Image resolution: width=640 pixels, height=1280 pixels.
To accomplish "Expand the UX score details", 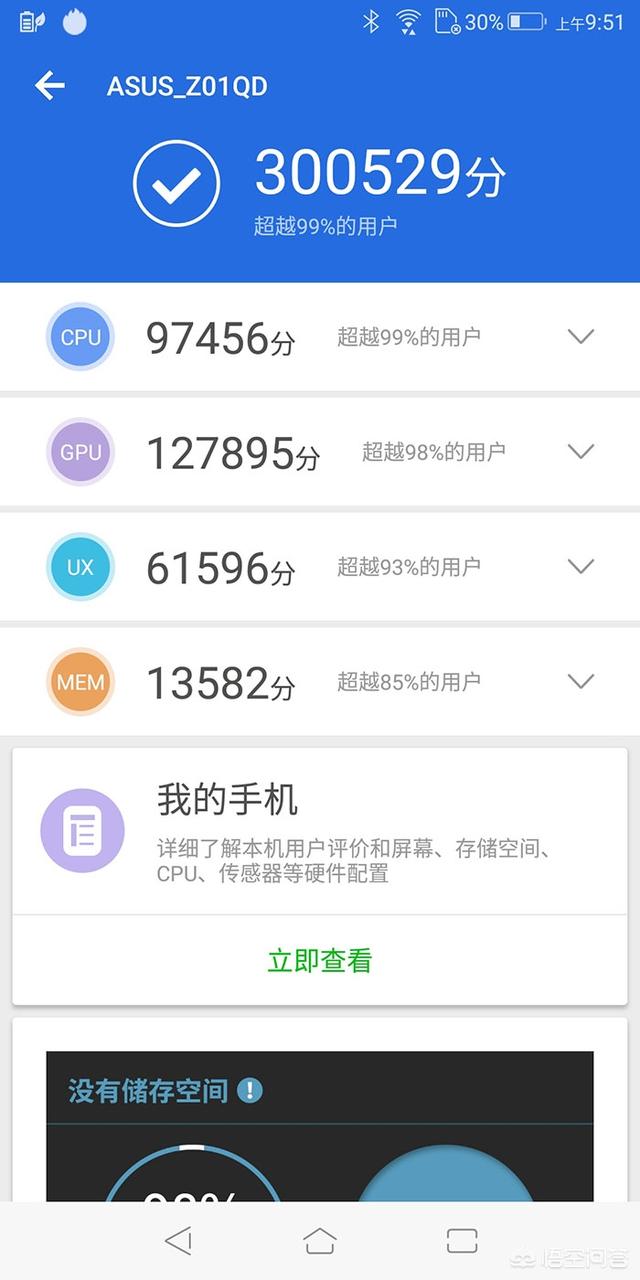I will tap(581, 567).
